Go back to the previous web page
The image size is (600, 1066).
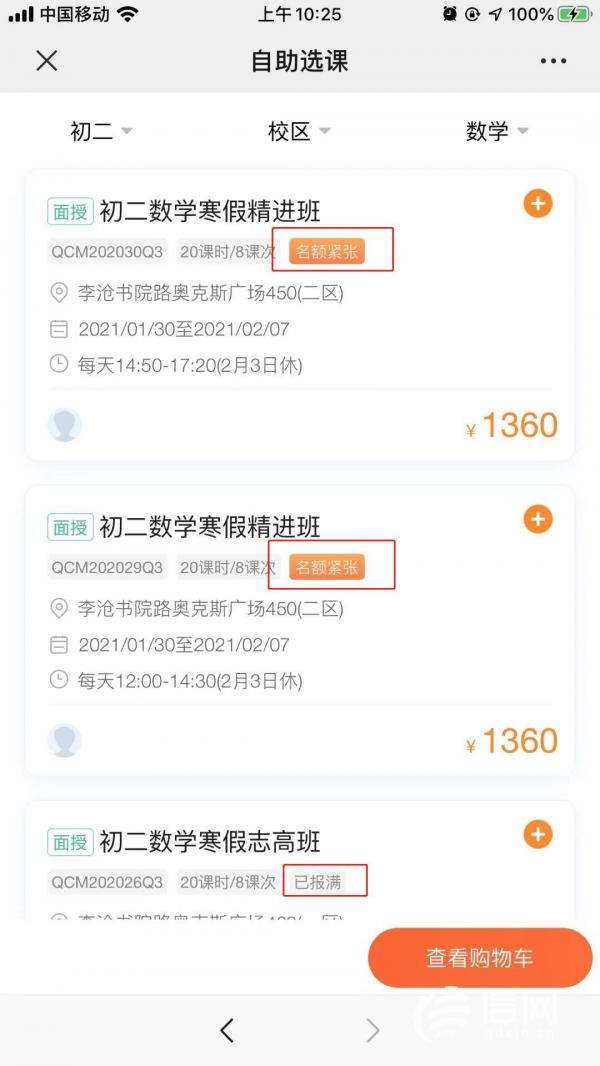[x=227, y=1030]
